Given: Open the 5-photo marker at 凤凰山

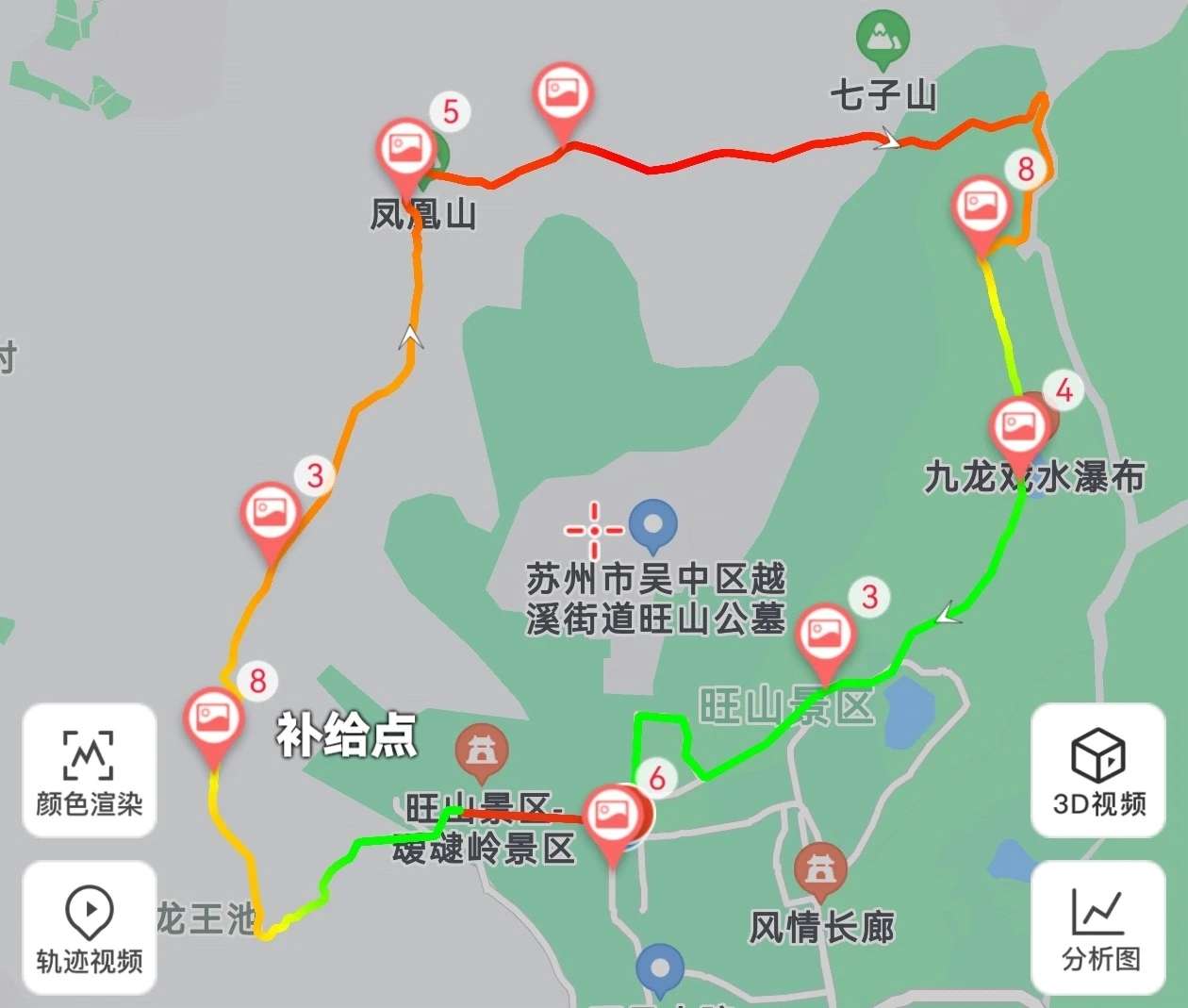Looking at the screenshot, I should click(405, 149).
